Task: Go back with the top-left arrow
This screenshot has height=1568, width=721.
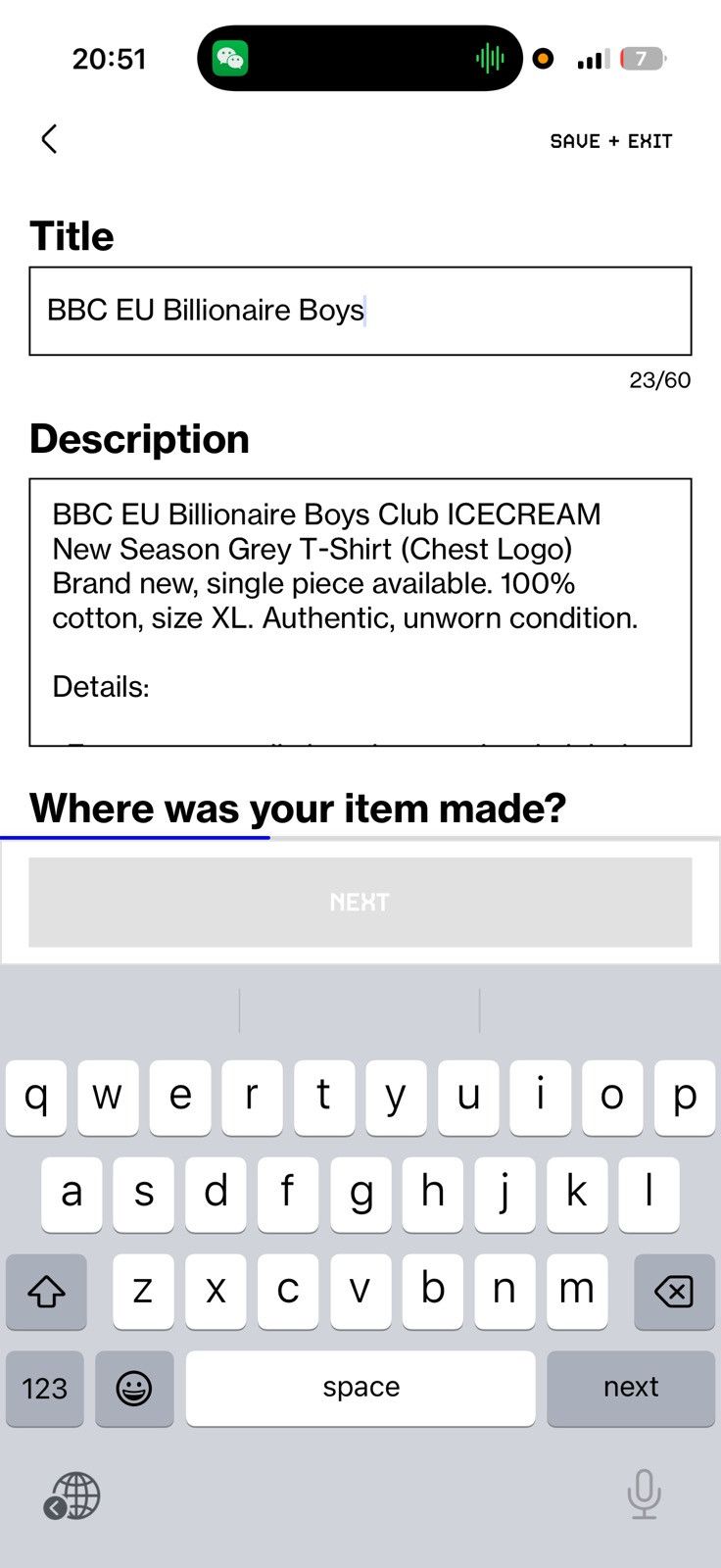Action: [x=49, y=139]
